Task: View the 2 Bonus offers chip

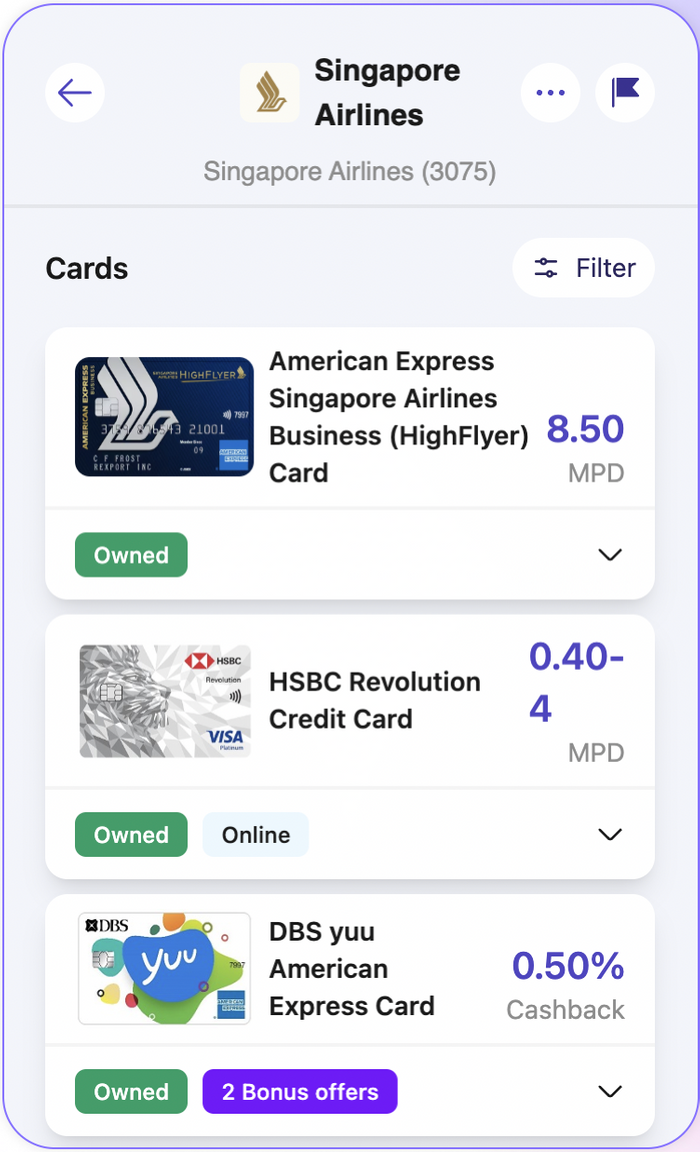Action: point(300,1092)
